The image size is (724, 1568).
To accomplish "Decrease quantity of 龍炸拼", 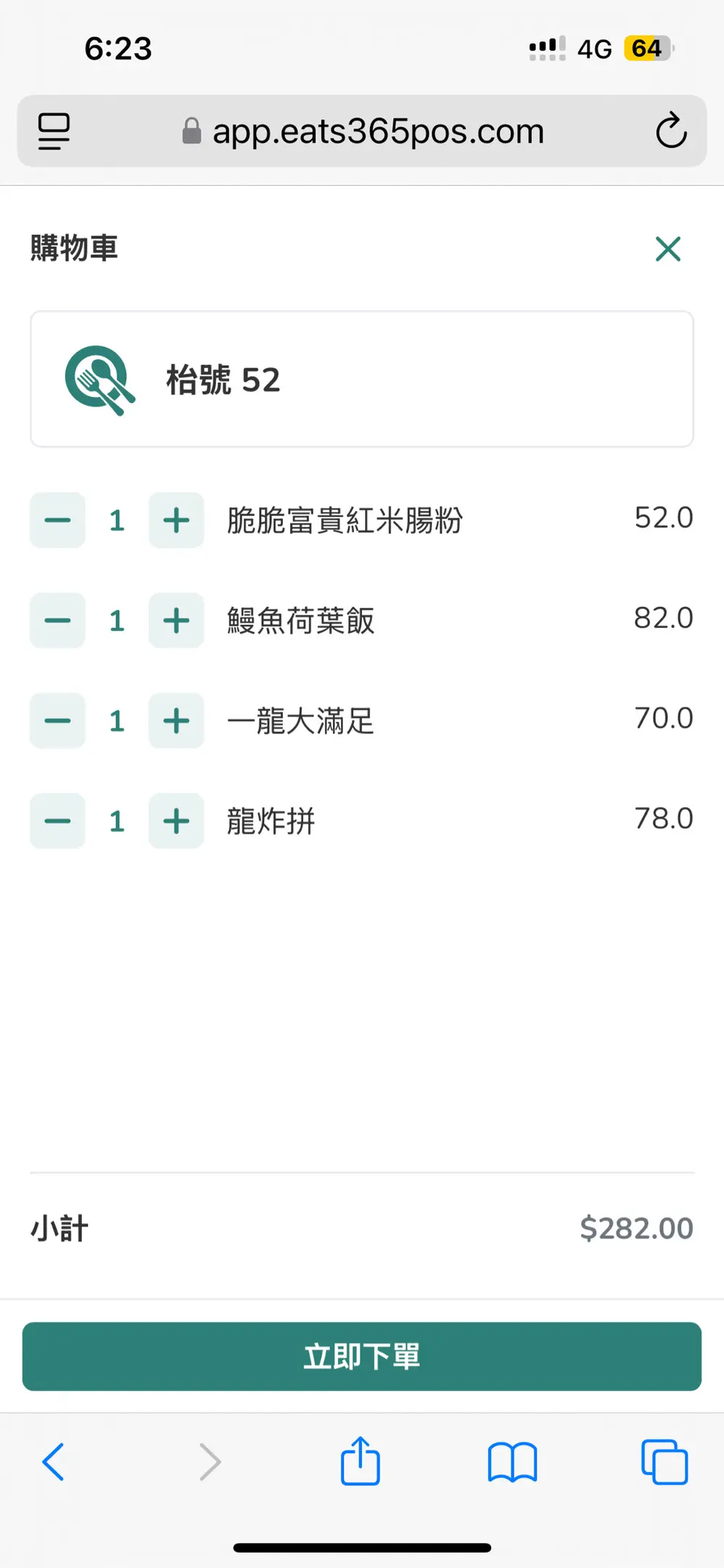I will [x=57, y=821].
